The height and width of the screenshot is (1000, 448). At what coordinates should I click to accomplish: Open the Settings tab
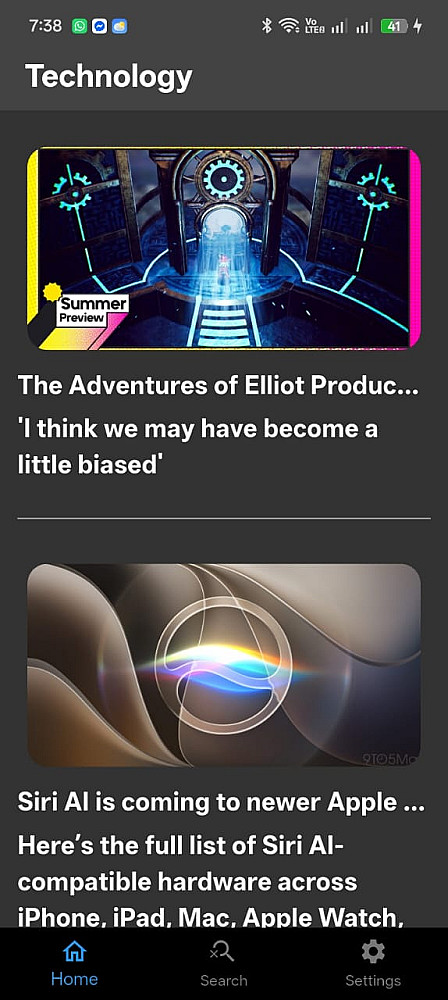click(373, 963)
